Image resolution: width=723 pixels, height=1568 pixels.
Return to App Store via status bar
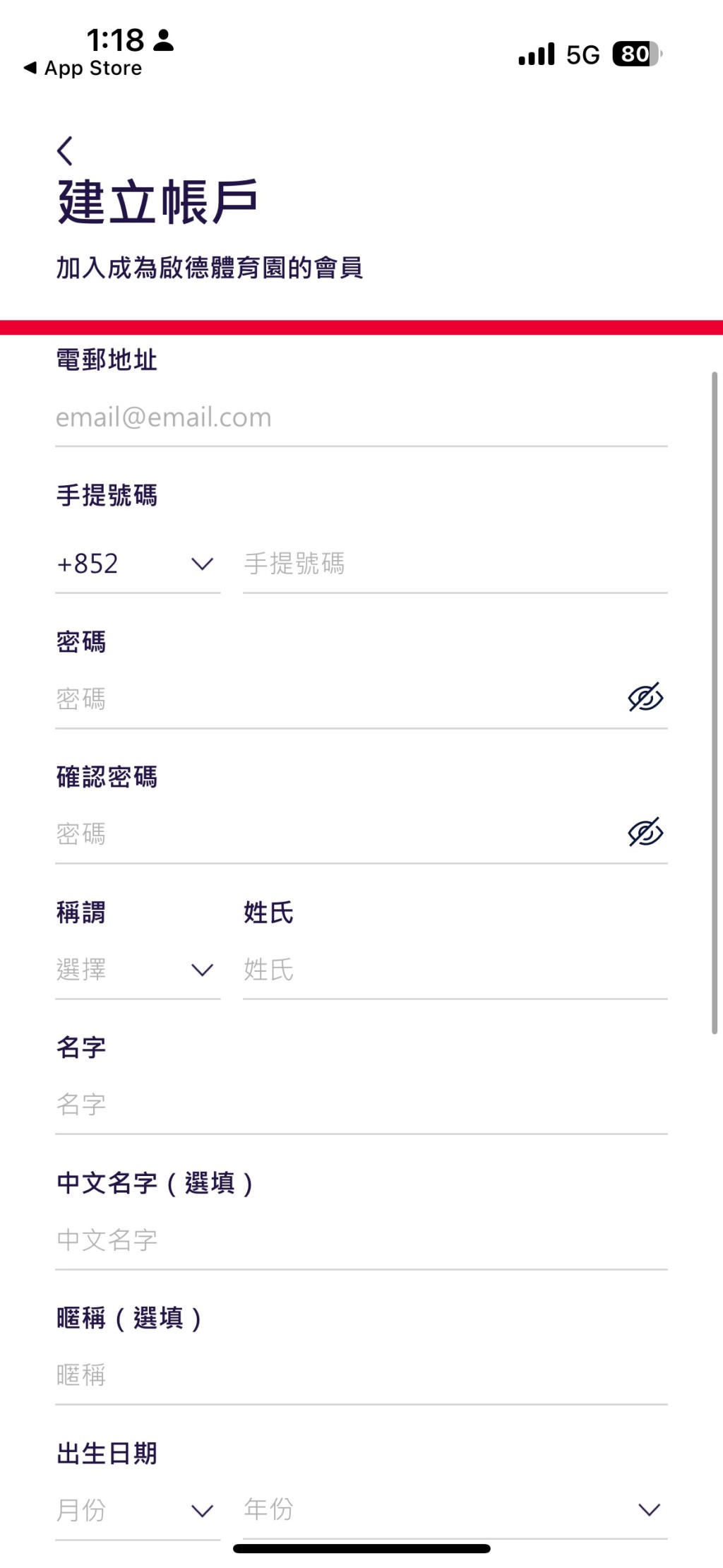click(x=83, y=68)
